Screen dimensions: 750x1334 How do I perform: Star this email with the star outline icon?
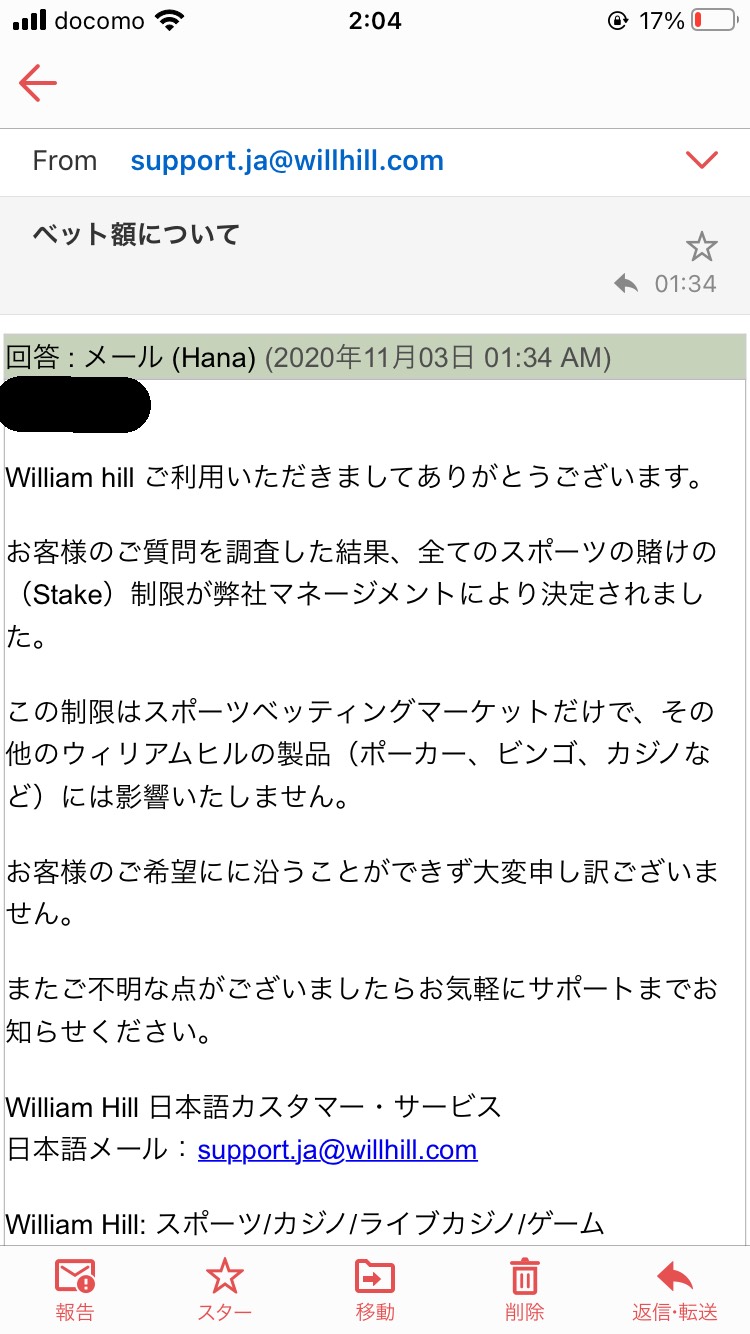pyautogui.click(x=702, y=246)
